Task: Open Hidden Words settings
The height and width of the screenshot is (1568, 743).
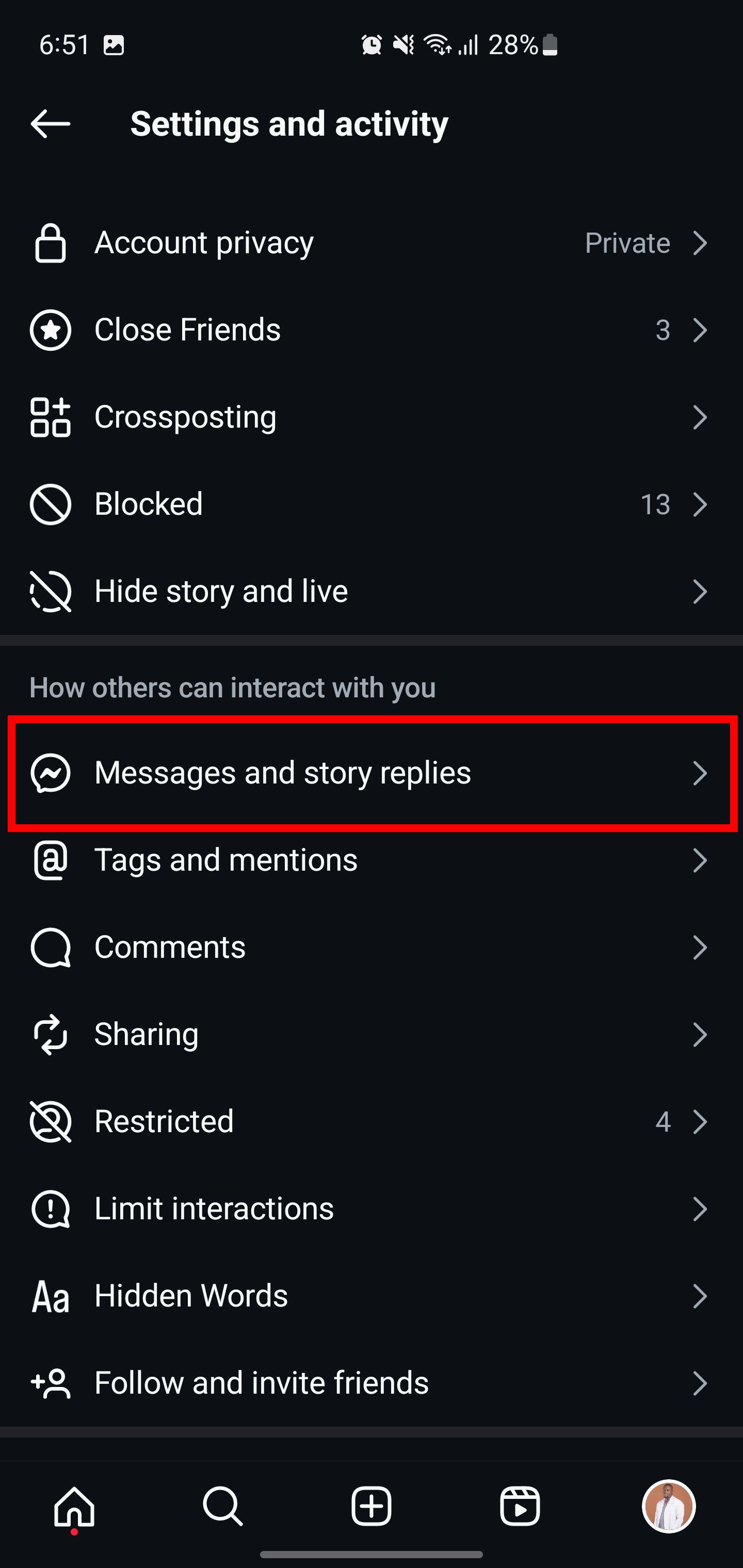Action: pyautogui.click(x=370, y=1296)
